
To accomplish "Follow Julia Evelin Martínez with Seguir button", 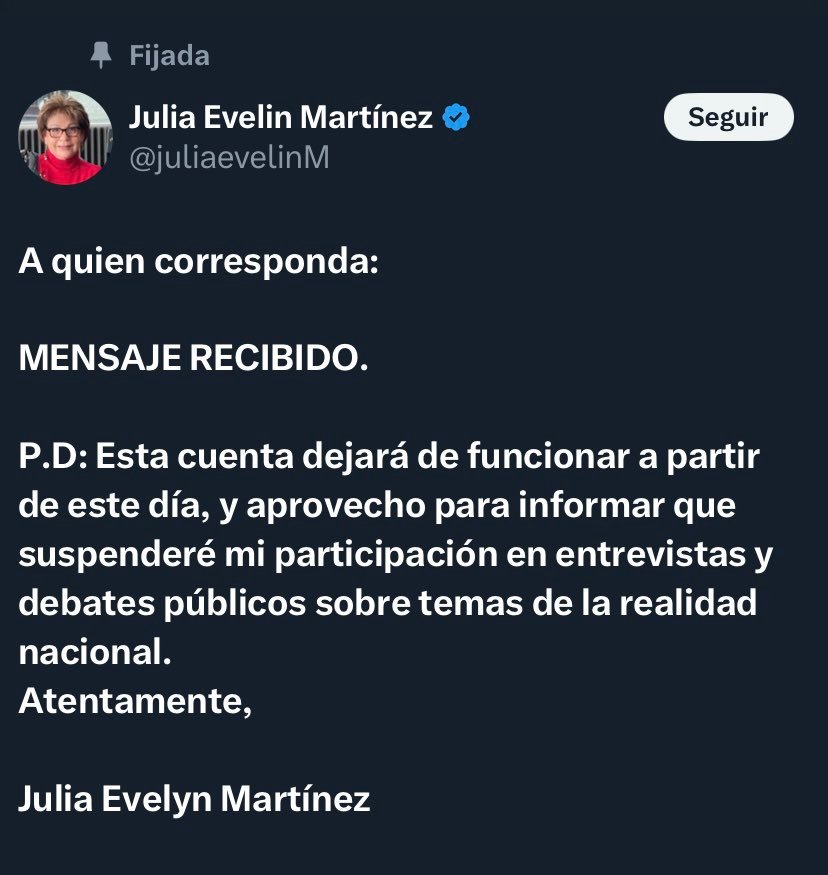I will click(x=728, y=117).
